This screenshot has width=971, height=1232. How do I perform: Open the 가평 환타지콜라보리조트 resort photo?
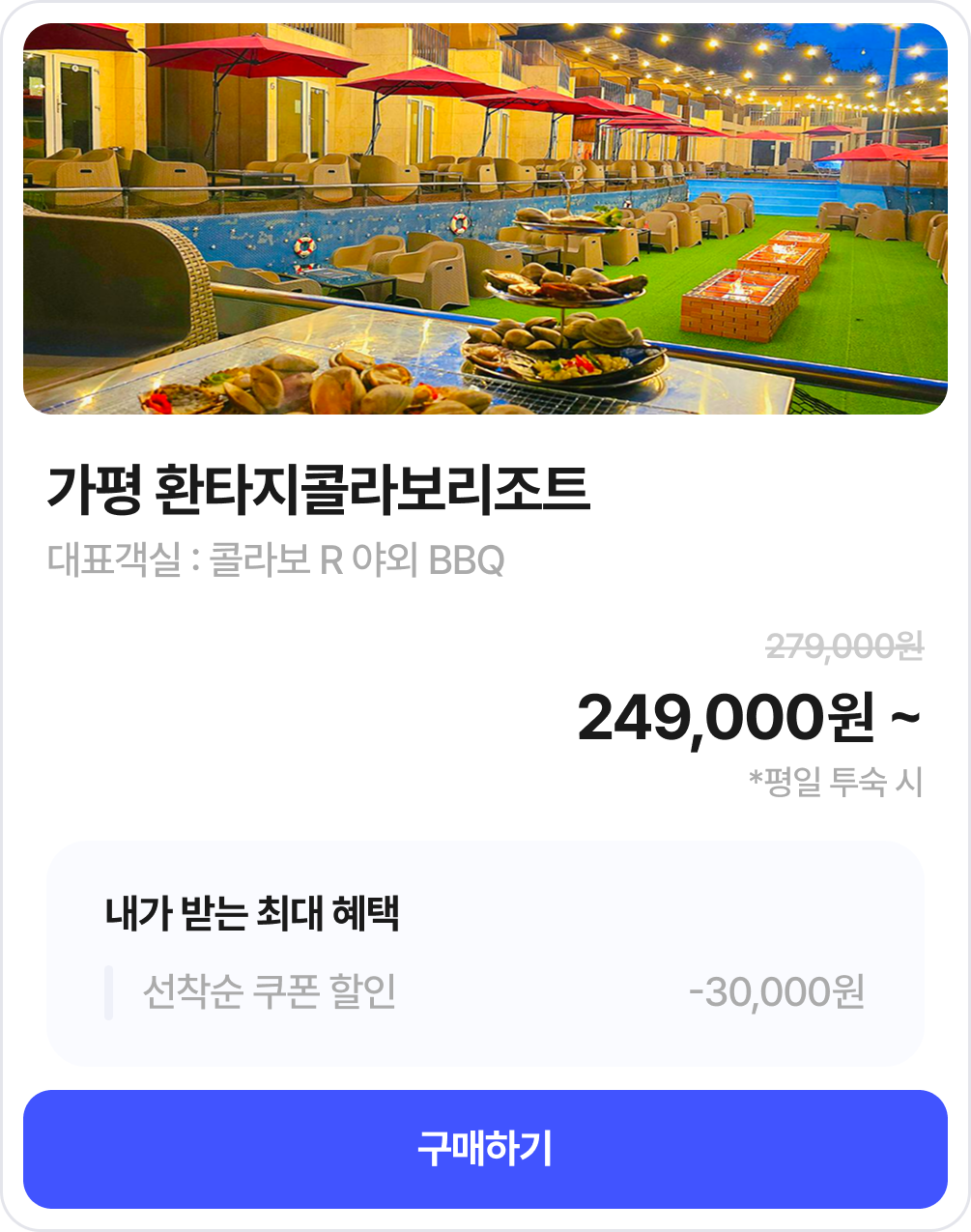click(x=485, y=219)
